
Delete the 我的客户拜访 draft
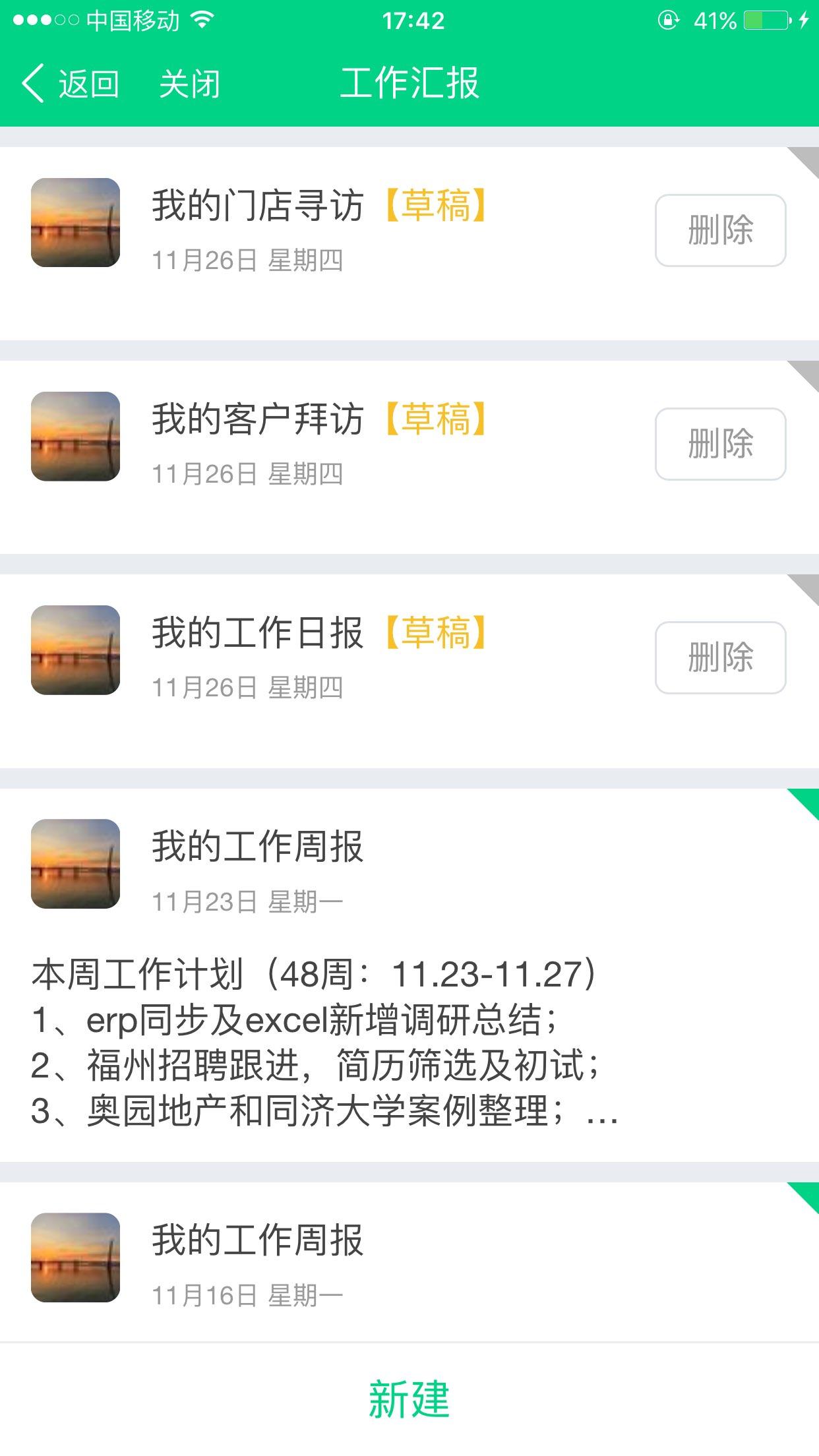[720, 444]
